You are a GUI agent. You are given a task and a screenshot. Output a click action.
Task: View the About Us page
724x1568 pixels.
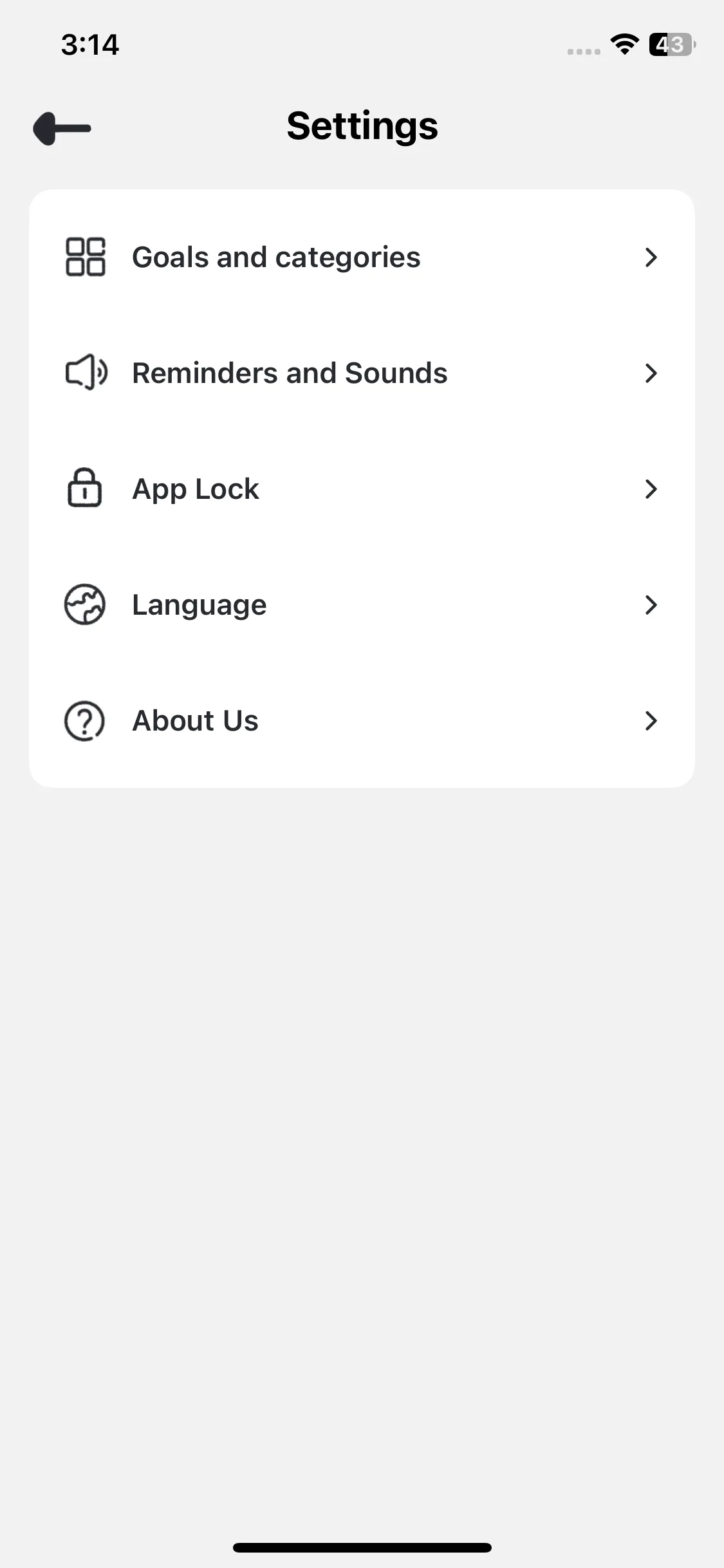click(361, 721)
